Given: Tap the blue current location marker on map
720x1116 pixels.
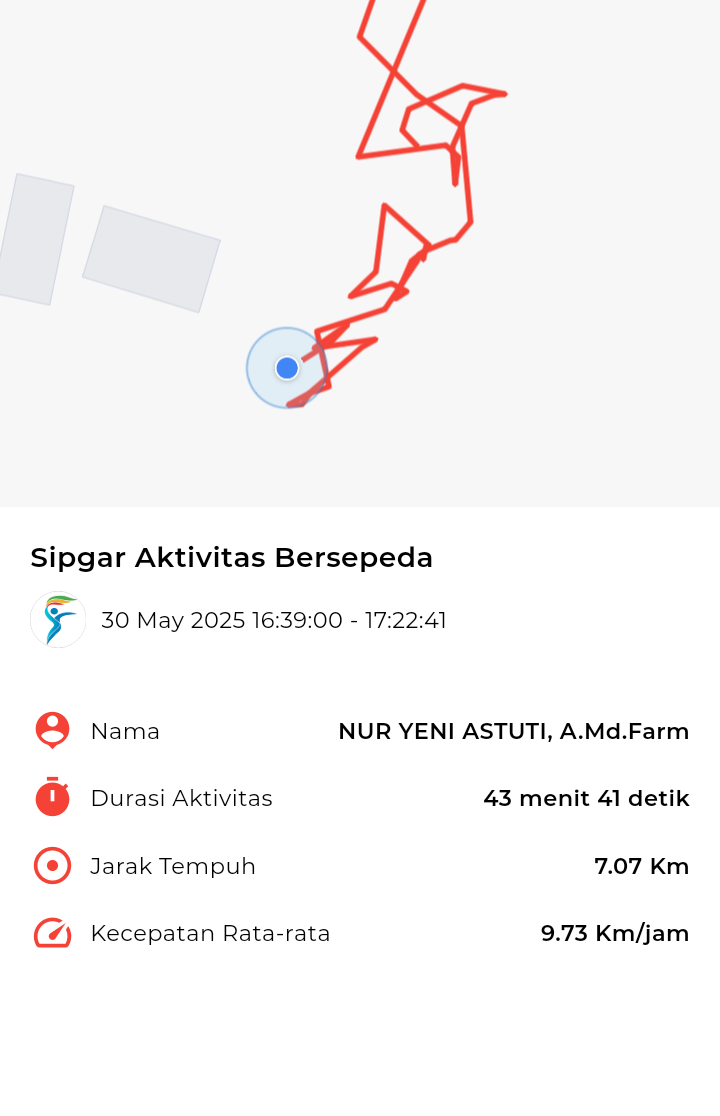Looking at the screenshot, I should [287, 368].
